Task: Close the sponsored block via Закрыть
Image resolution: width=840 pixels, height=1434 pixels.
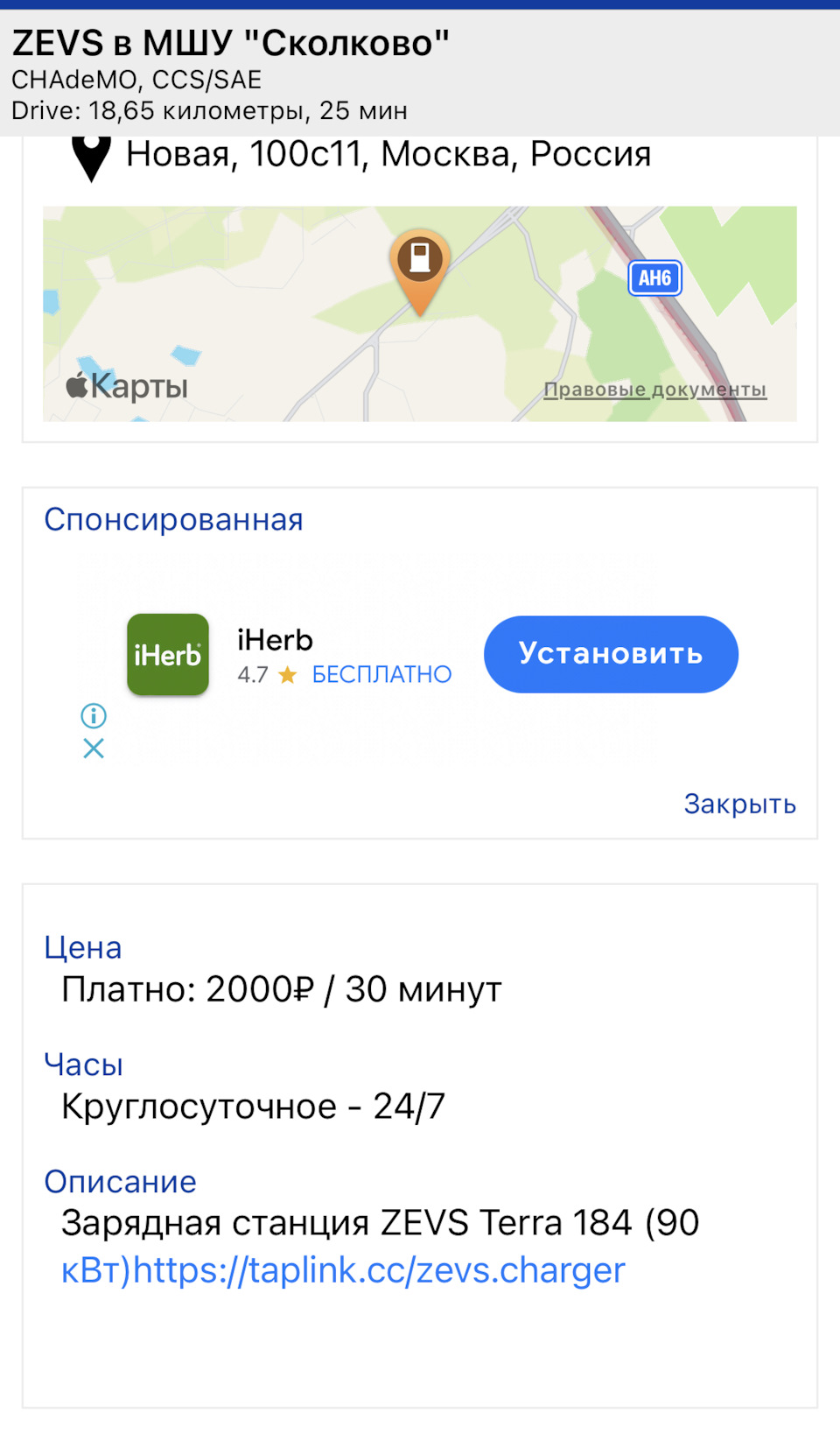Action: click(x=739, y=804)
